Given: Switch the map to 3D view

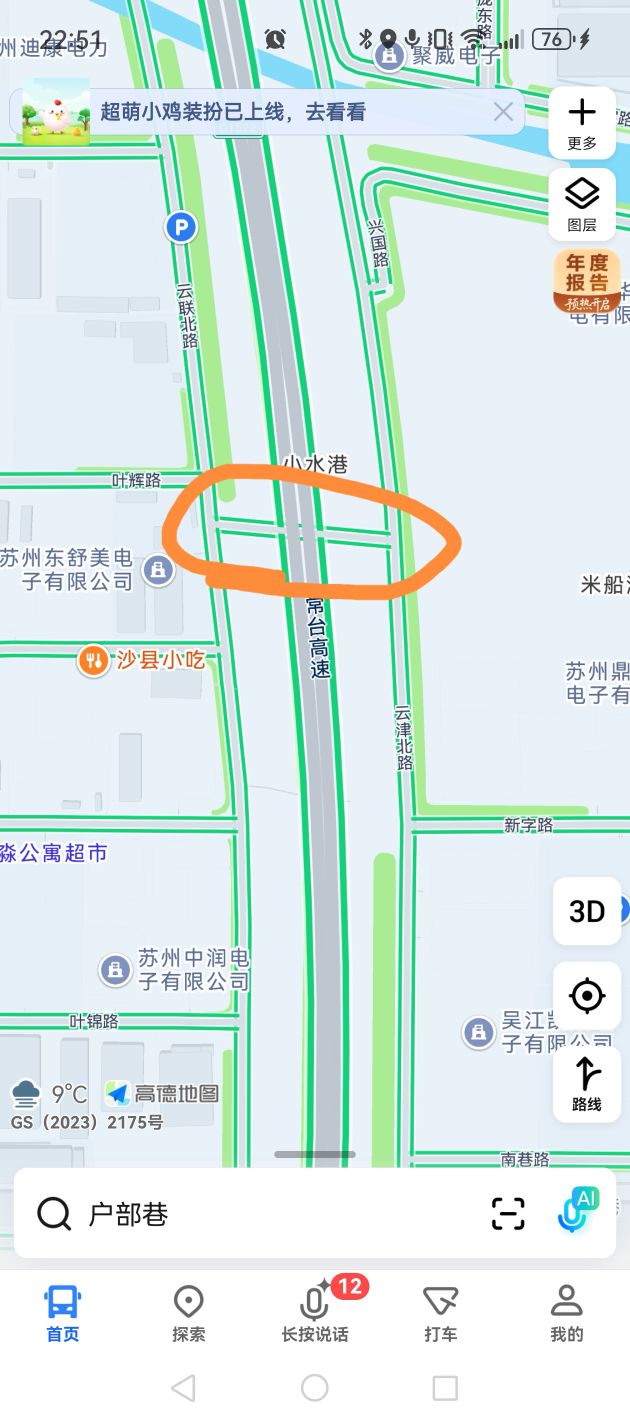Looking at the screenshot, I should [587, 911].
